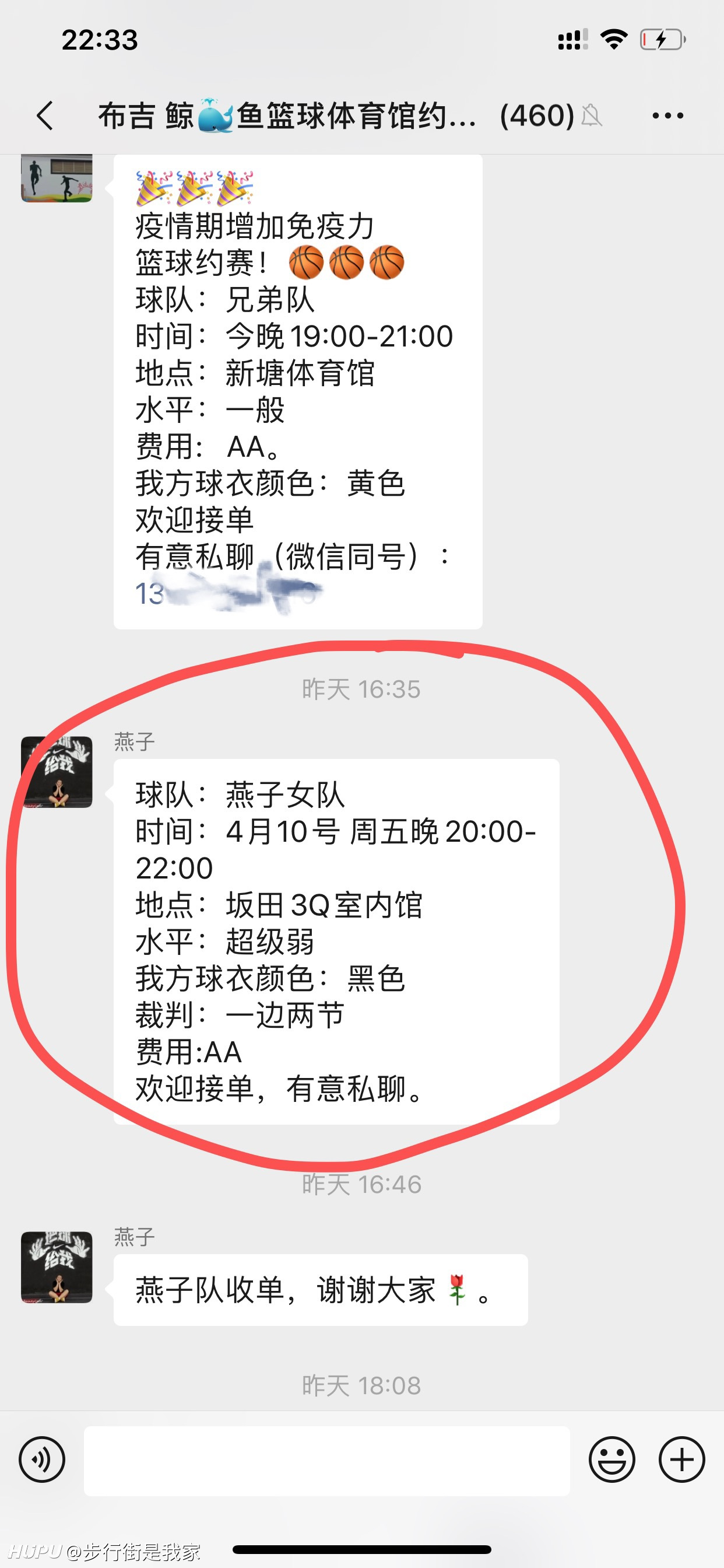Open 燕子's avatar beside the 燕子女队 message
Image resolution: width=724 pixels, height=1568 pixels.
coord(57,772)
